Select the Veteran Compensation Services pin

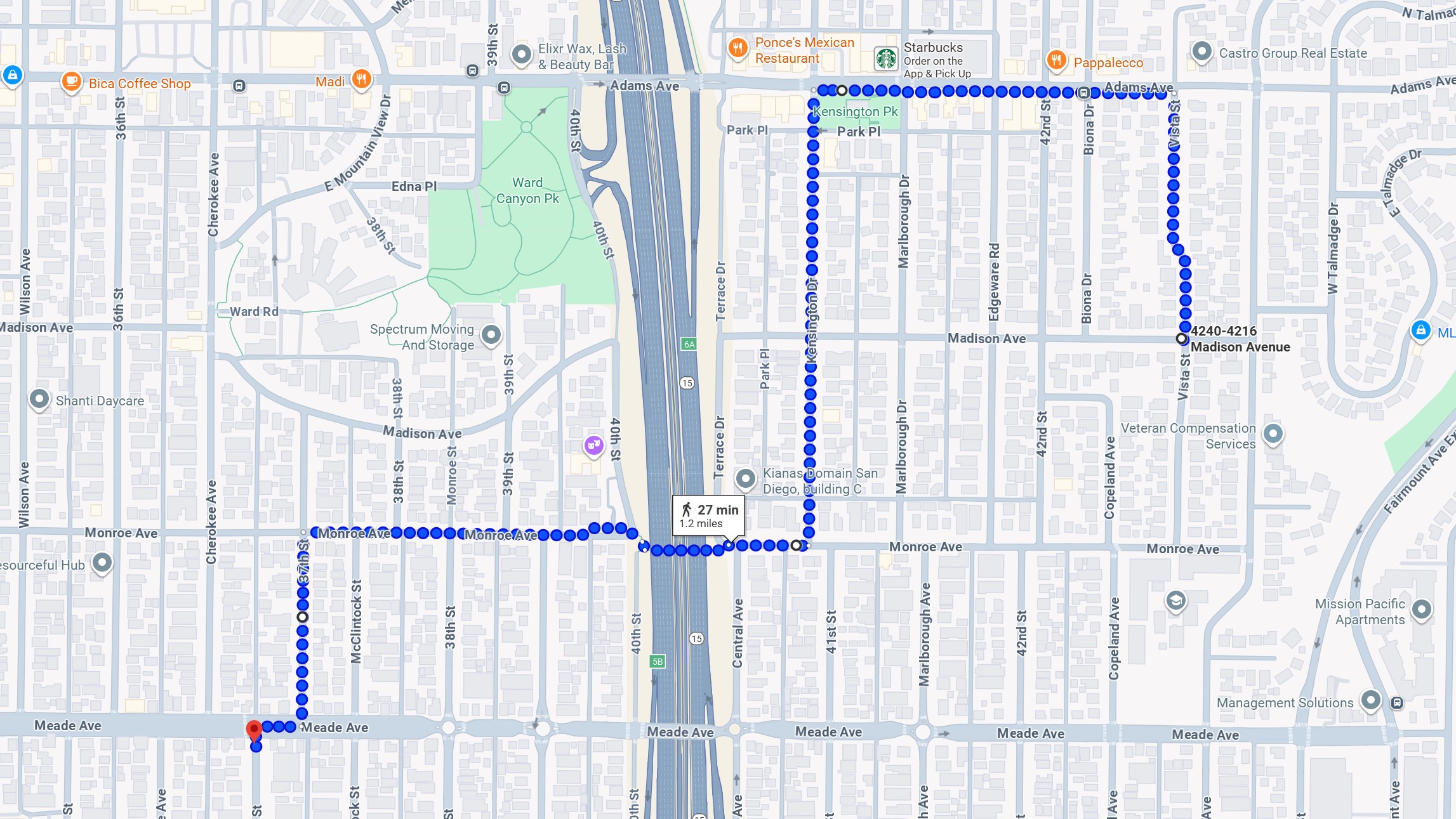tap(1273, 434)
